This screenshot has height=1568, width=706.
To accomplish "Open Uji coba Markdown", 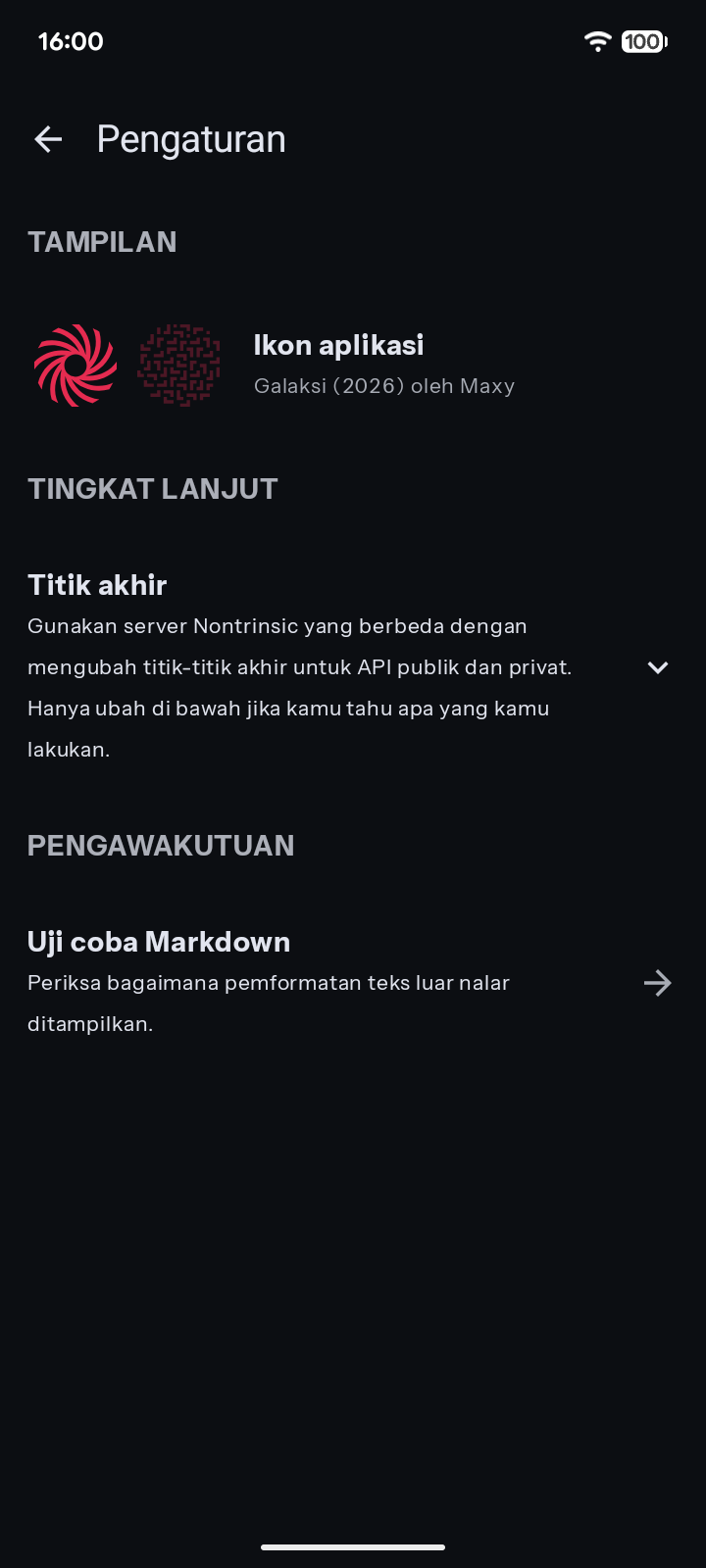I will pyautogui.click(x=656, y=983).
